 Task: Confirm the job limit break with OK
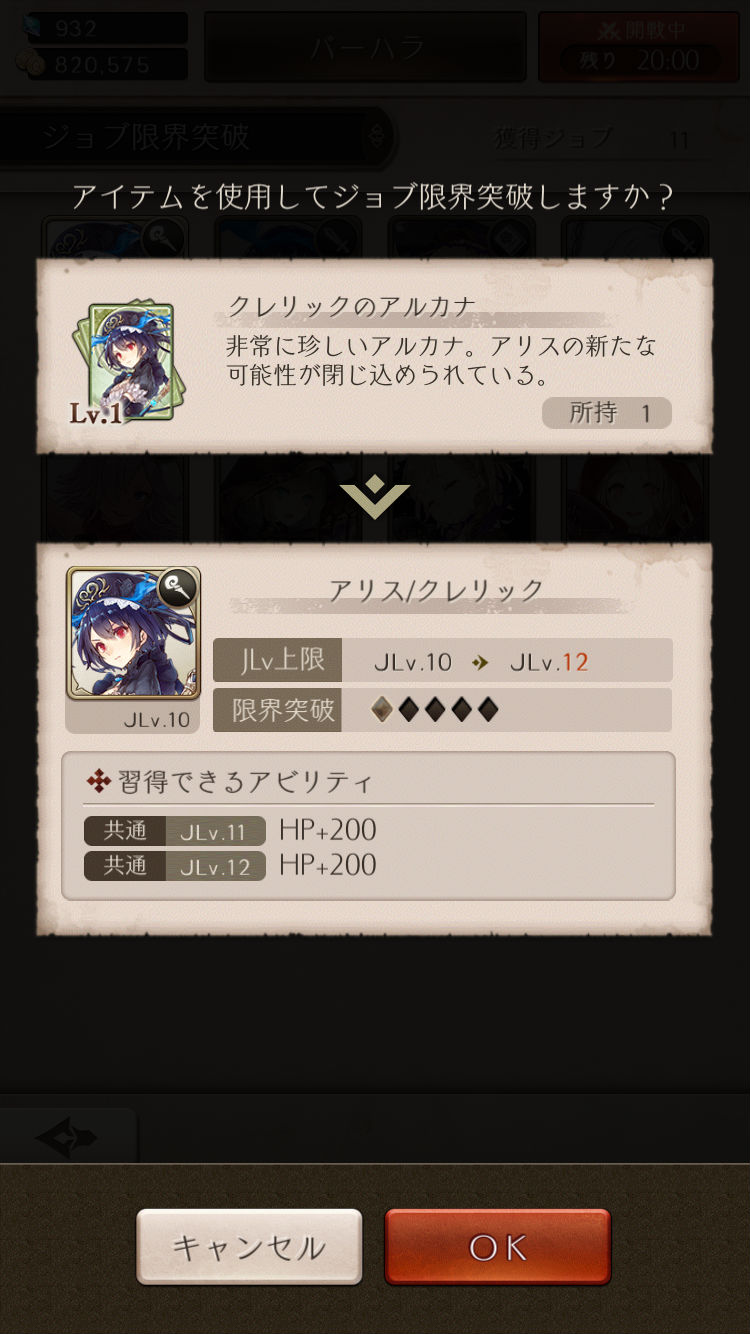point(497,1246)
